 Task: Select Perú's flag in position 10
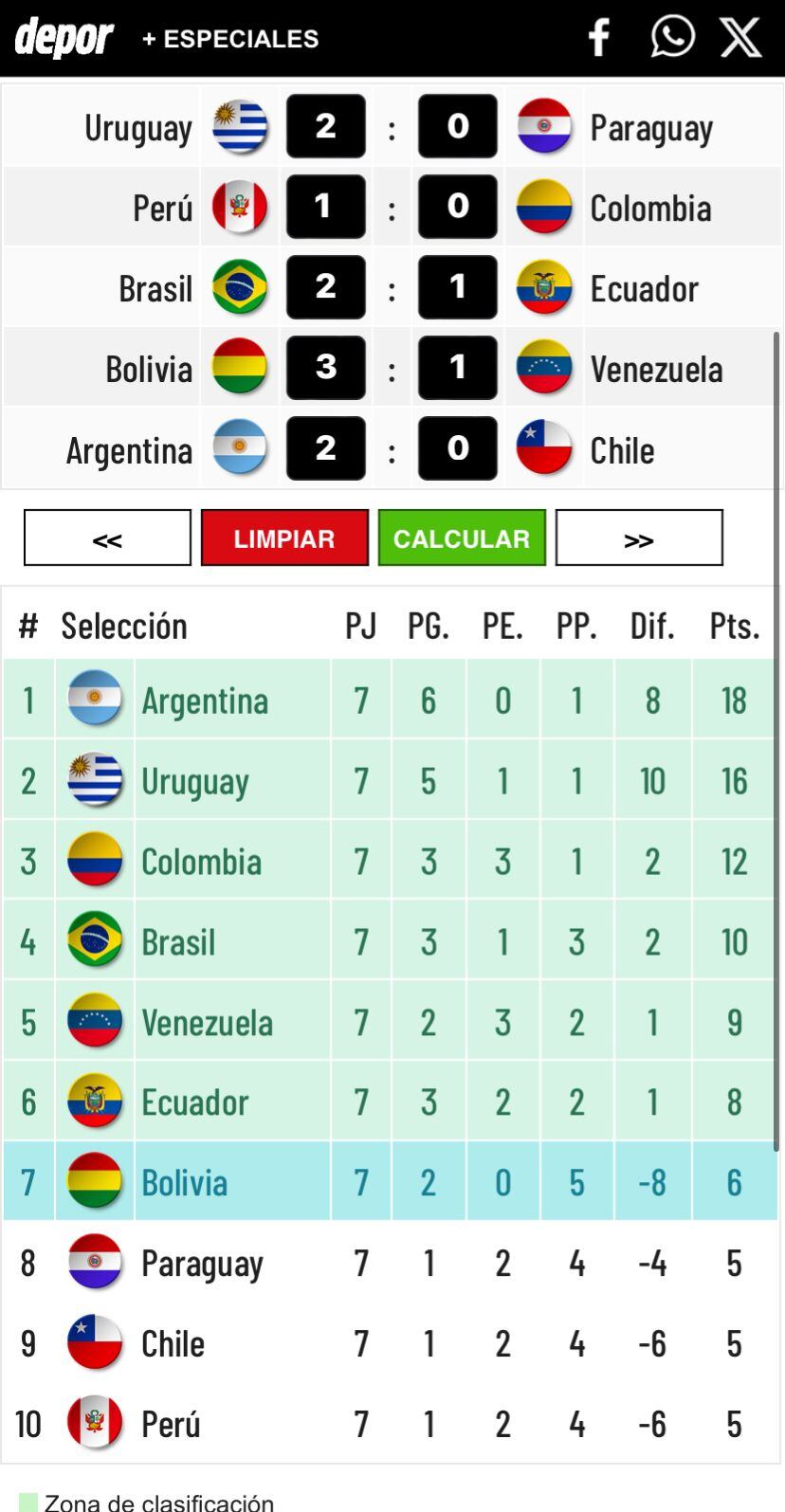(95, 1423)
